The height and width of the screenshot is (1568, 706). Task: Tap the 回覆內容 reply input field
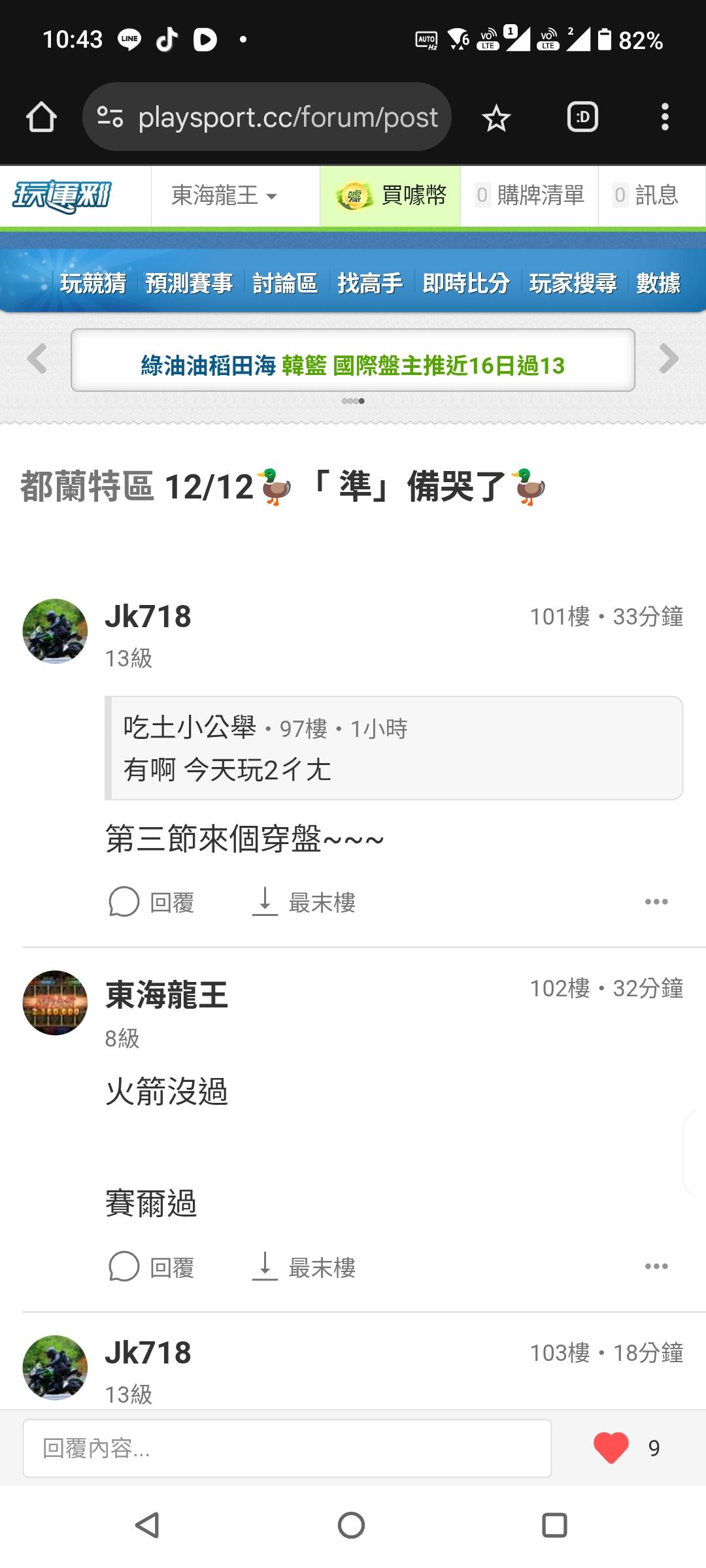tap(286, 1448)
